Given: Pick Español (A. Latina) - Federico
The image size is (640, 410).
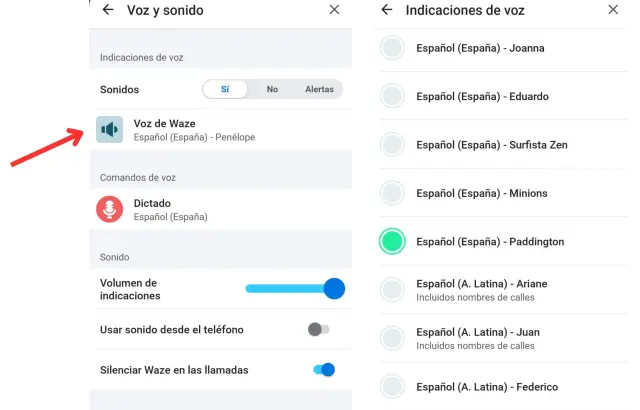Looking at the screenshot, I should 393,386.
